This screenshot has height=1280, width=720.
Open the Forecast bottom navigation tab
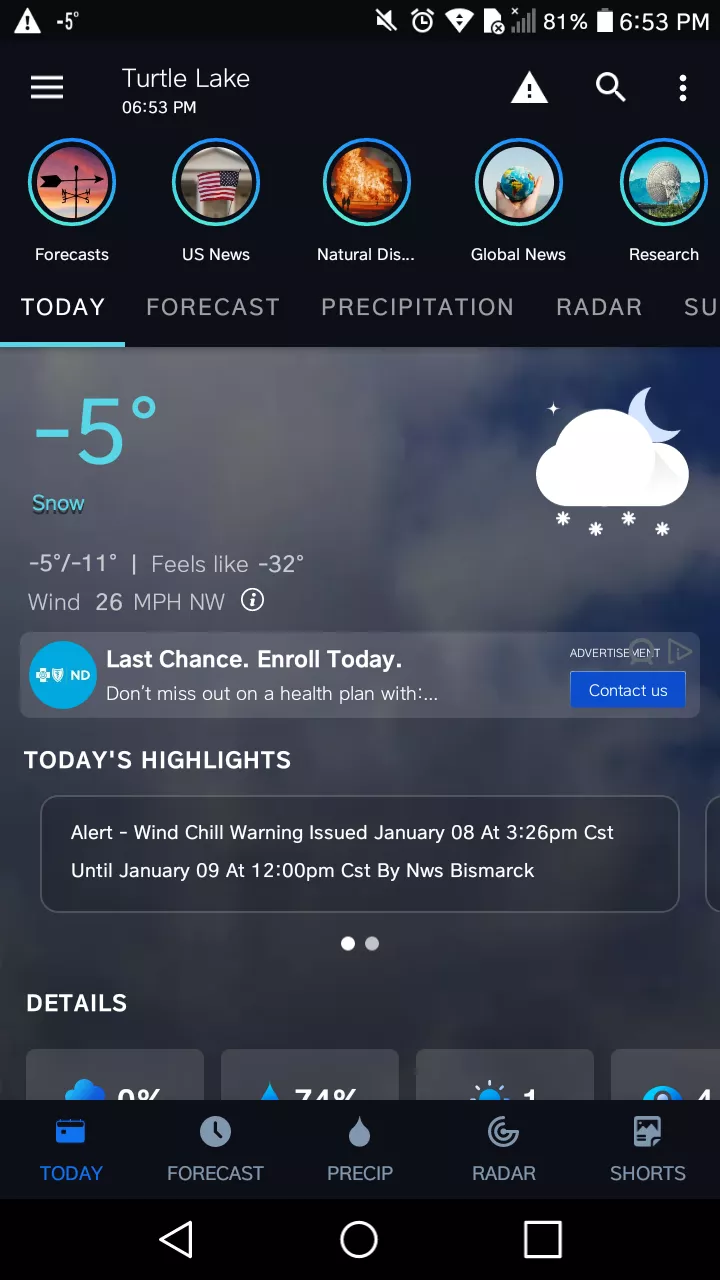coord(215,1150)
